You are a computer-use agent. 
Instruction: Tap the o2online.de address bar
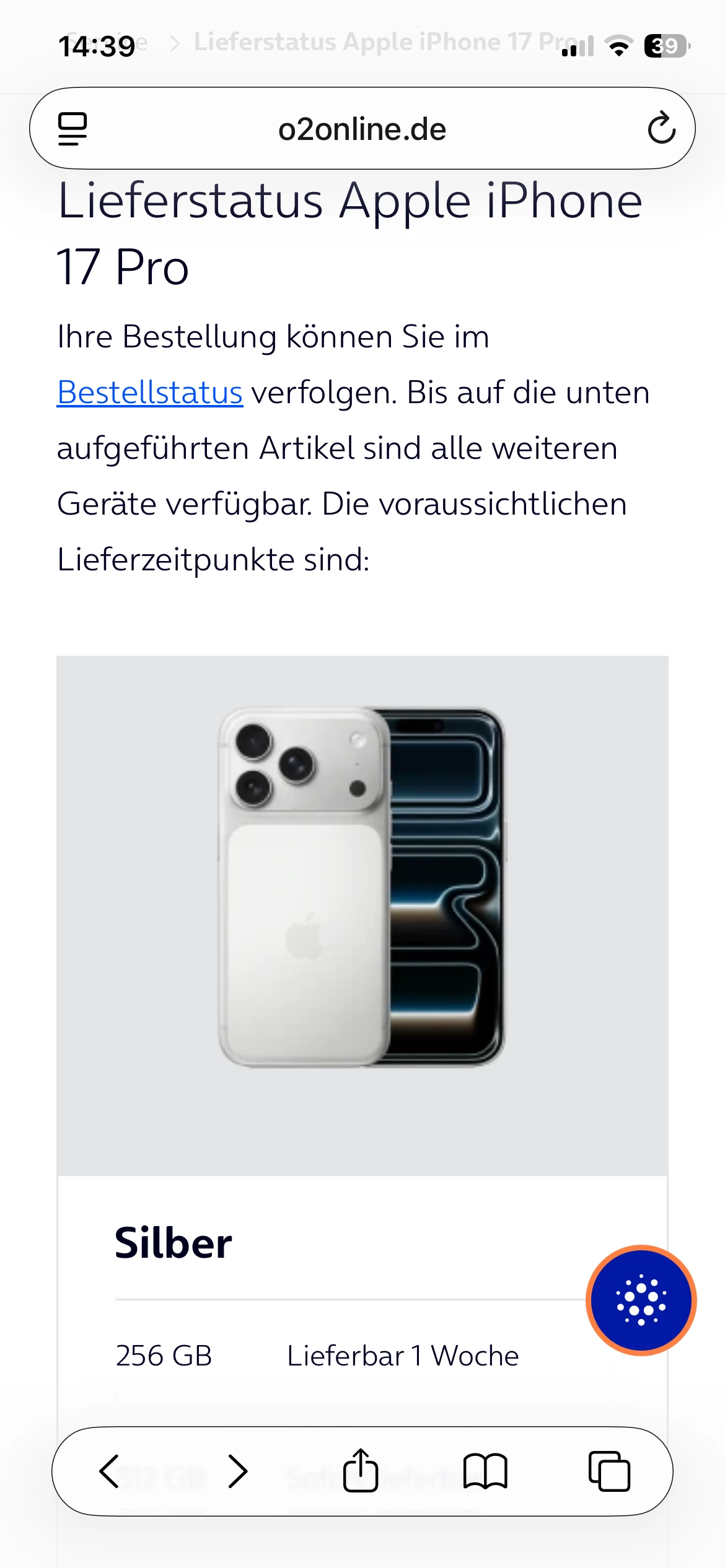(x=362, y=129)
